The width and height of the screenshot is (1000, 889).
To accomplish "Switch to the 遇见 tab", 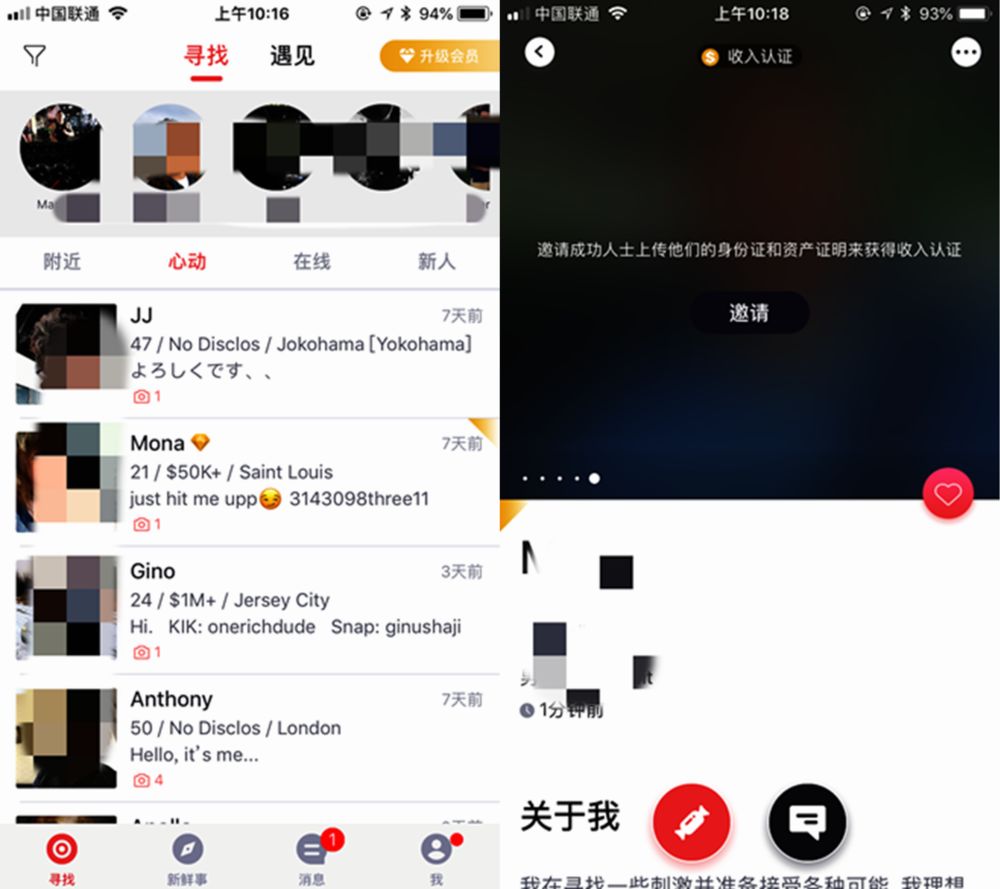I will (292, 55).
